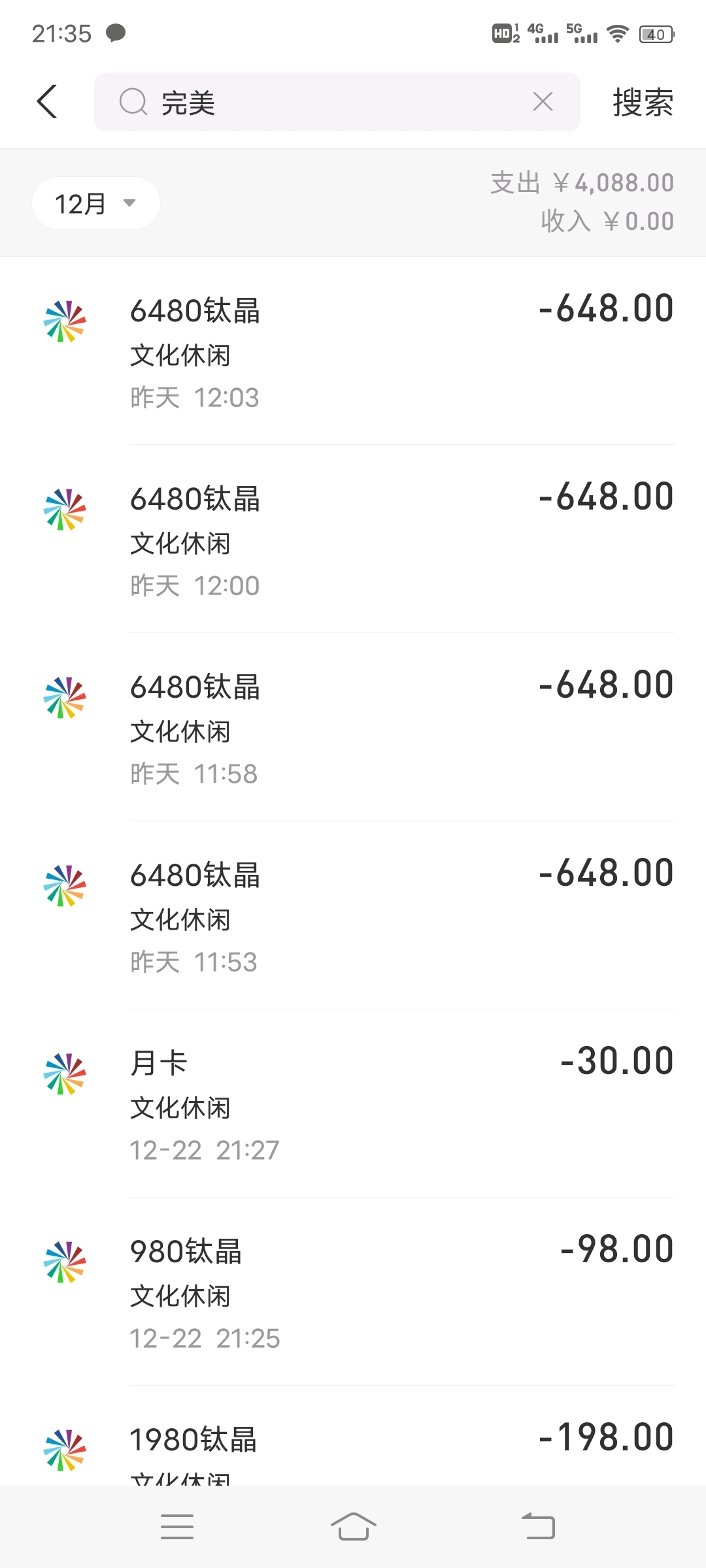Expand the 12月 month dropdown
706x1568 pixels.
(96, 203)
